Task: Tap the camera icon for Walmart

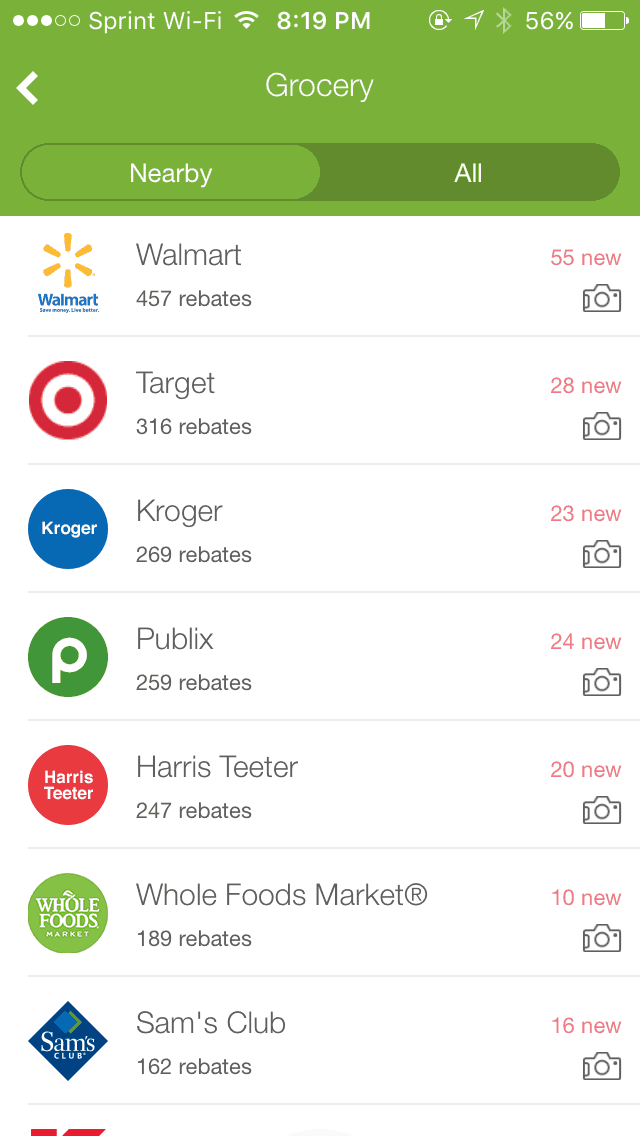Action: tap(602, 298)
